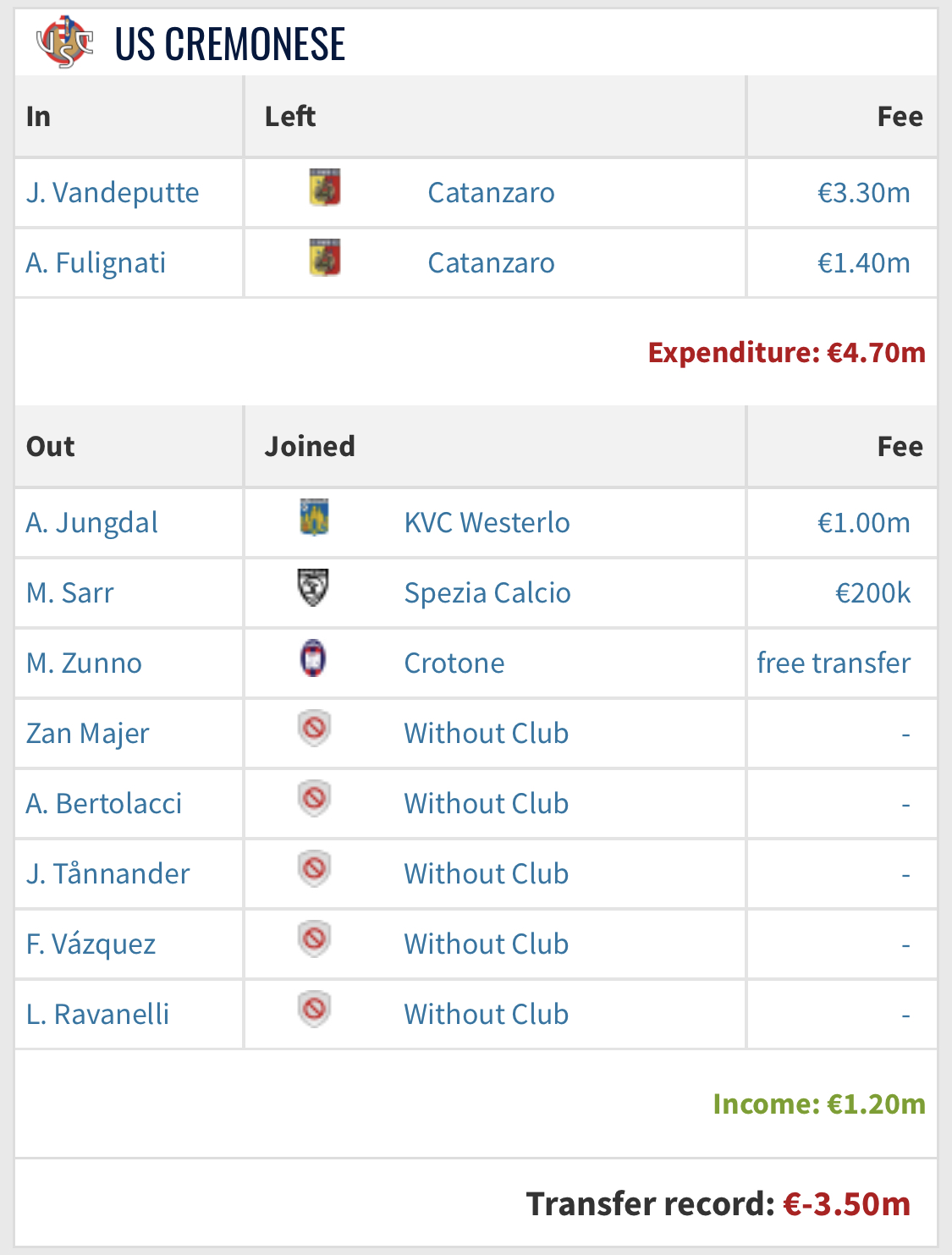Viewport: 952px width, 1255px height.
Task: Open the Crotone club page
Action: (454, 663)
